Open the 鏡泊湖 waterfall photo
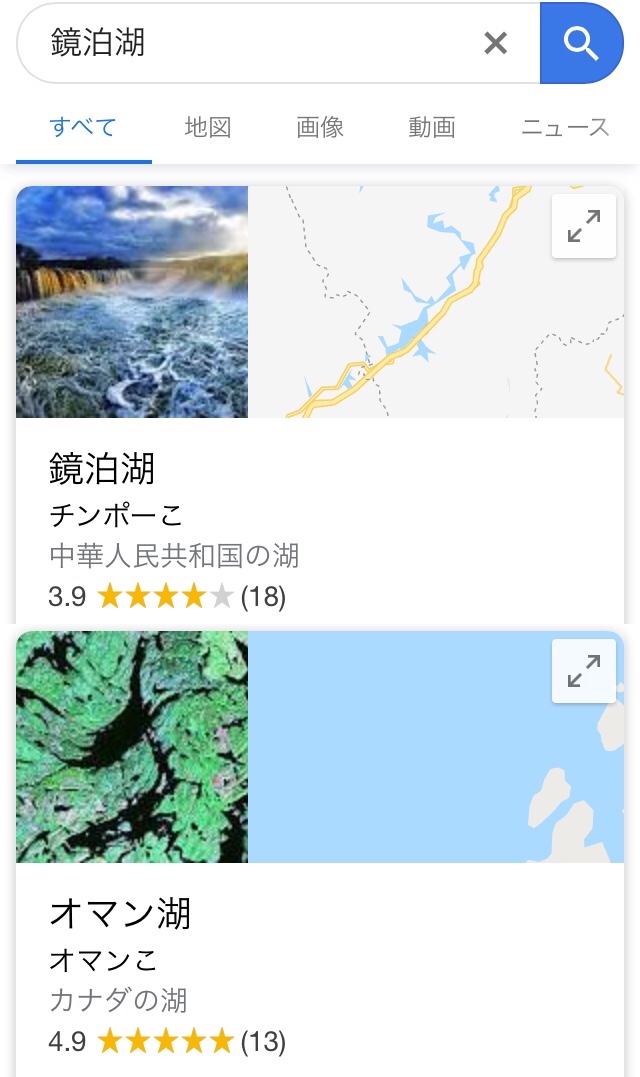The height and width of the screenshot is (1077, 640). (132, 302)
